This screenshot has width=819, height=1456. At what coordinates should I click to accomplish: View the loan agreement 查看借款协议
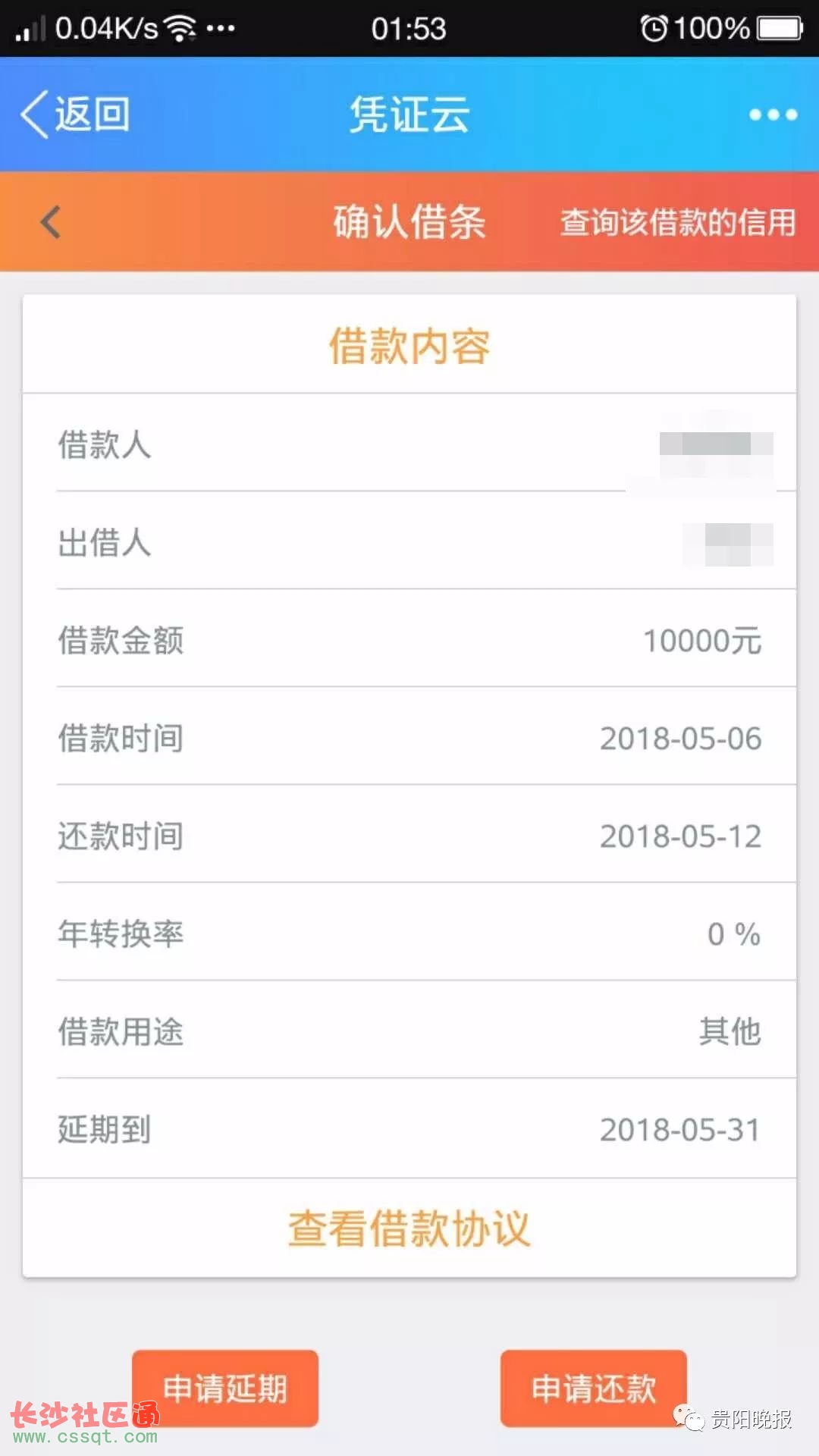(409, 1228)
